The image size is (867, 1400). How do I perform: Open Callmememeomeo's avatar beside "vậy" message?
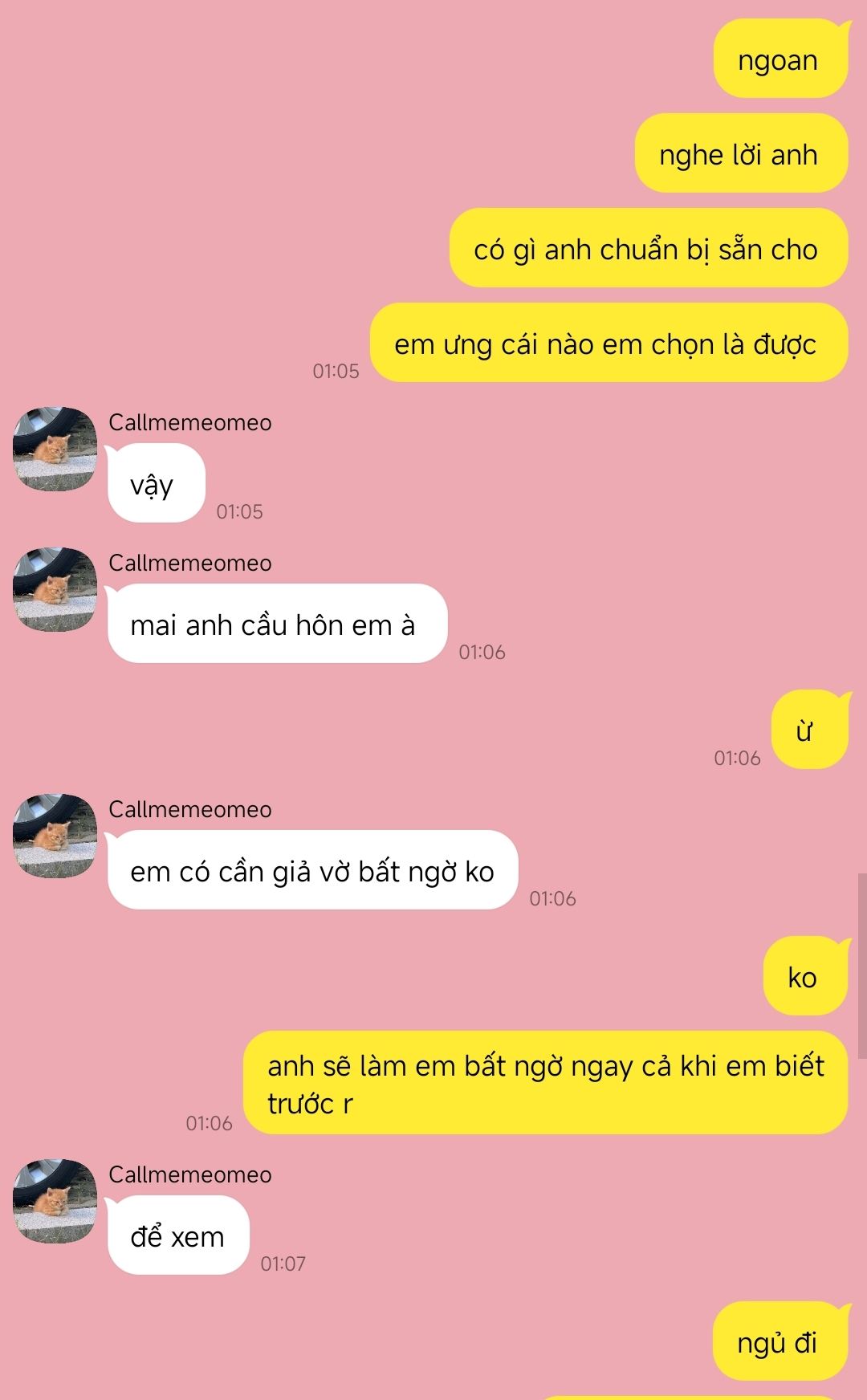click(55, 450)
